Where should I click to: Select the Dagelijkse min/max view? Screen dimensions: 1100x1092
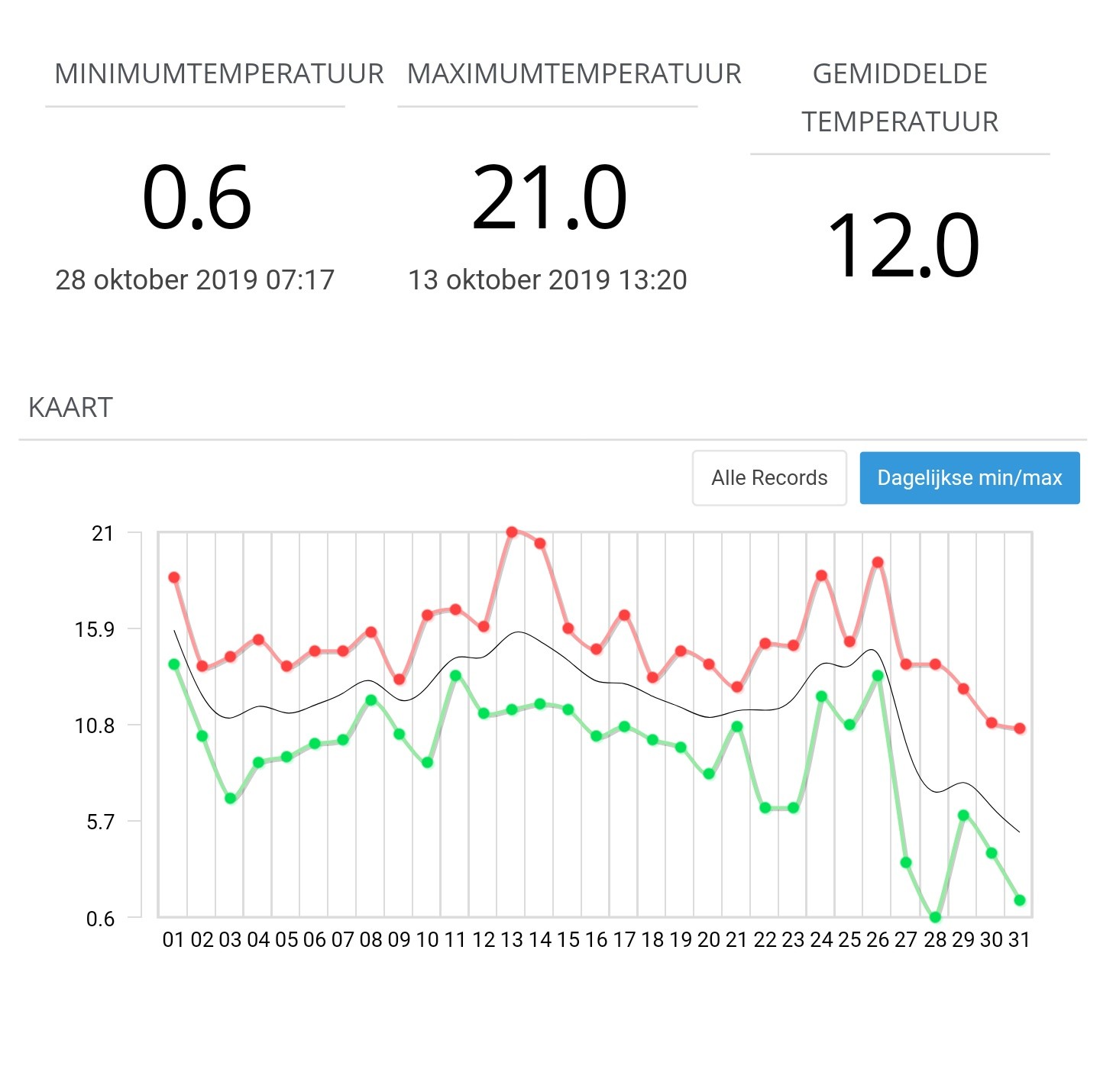(x=969, y=478)
